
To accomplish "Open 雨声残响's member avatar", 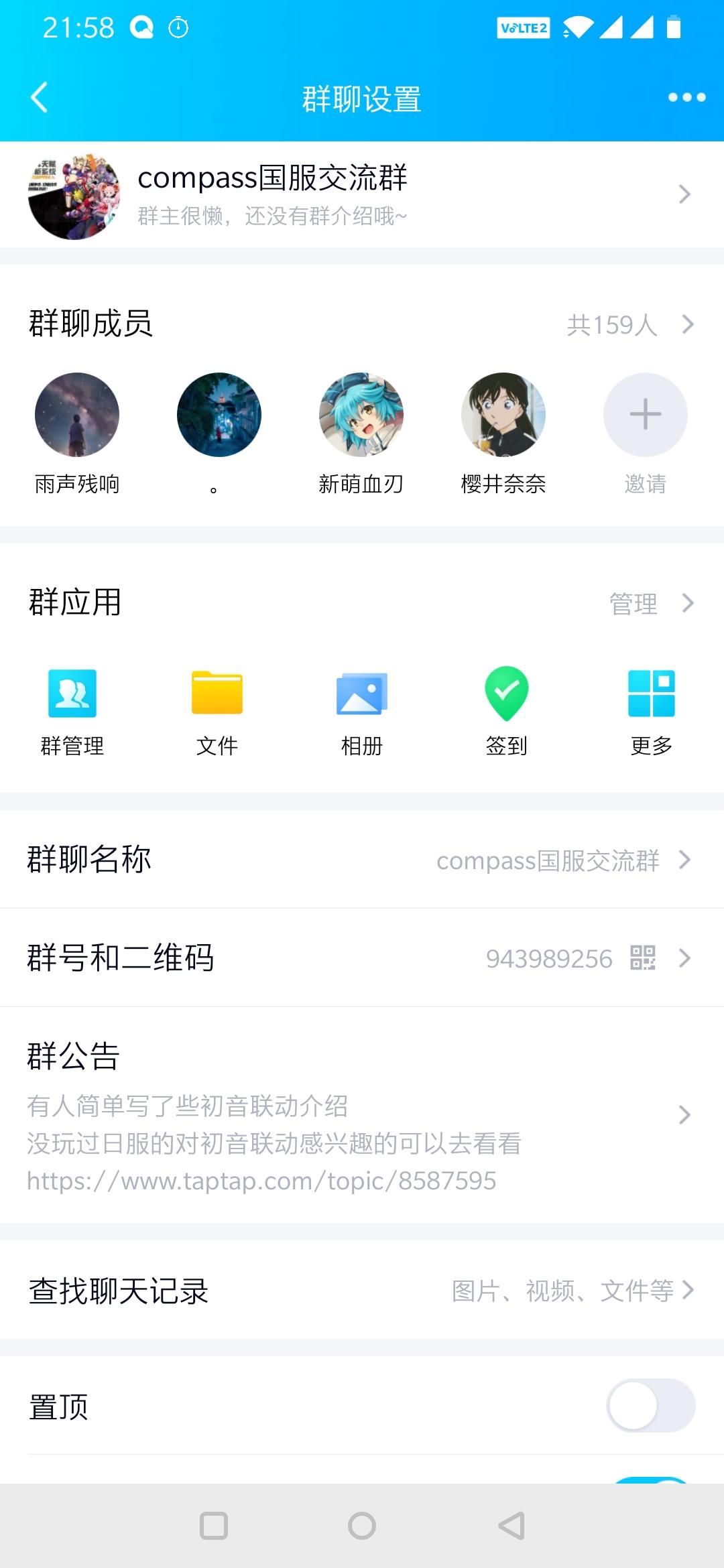I will click(76, 415).
